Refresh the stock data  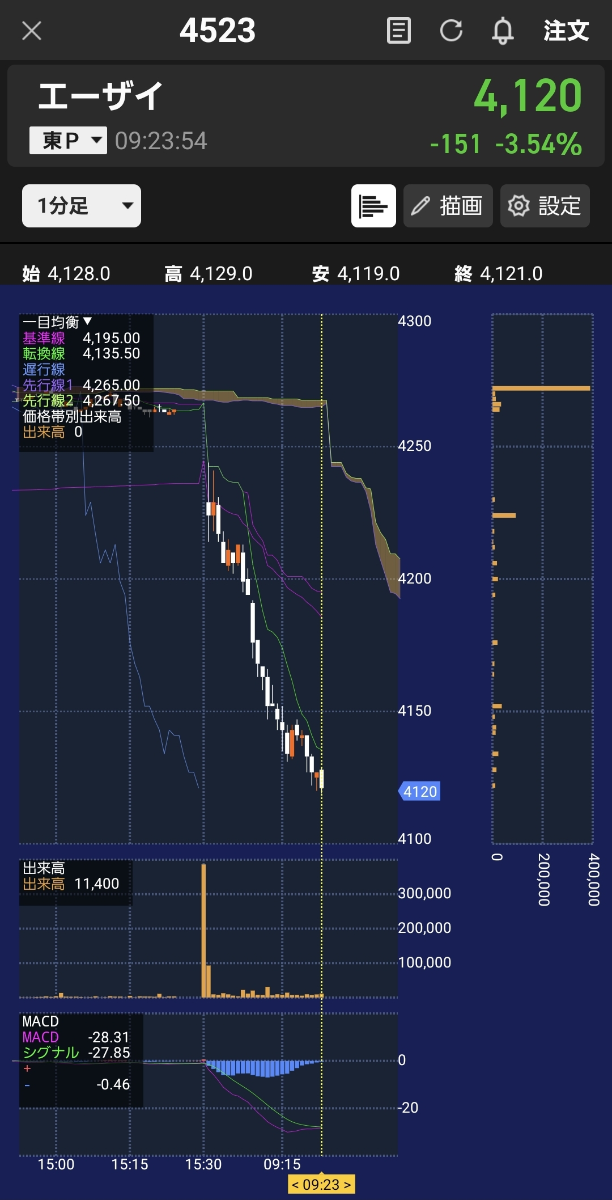coord(451,31)
